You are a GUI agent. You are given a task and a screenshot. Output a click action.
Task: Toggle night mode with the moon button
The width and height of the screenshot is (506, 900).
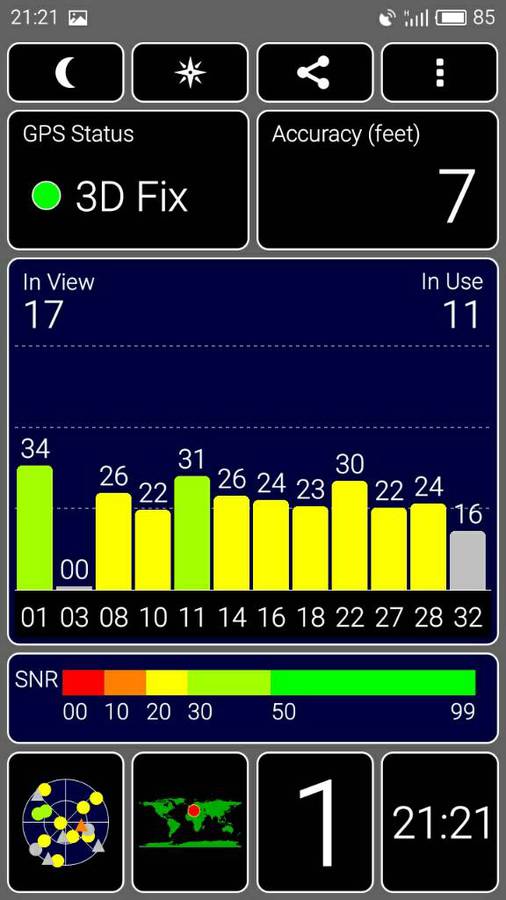coord(65,72)
